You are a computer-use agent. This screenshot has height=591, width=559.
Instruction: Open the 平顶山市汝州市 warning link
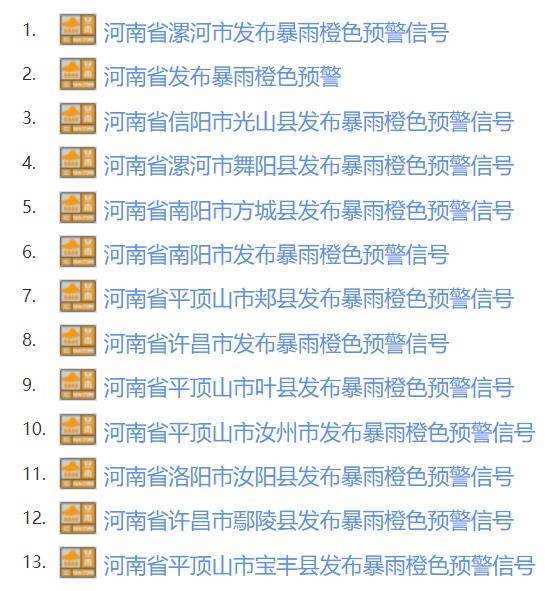[x=319, y=431]
